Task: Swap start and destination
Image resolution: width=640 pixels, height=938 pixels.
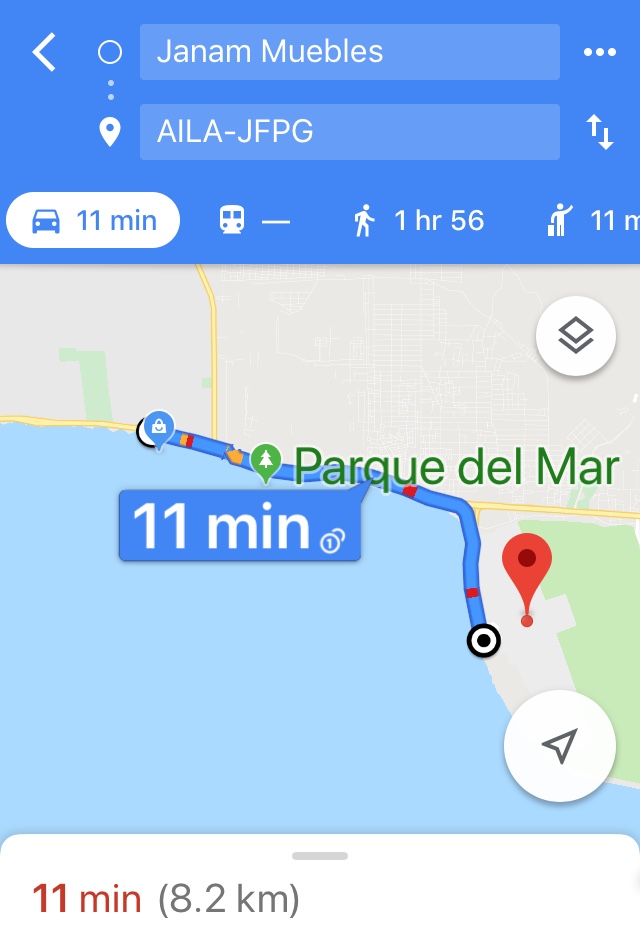Action: pyautogui.click(x=599, y=132)
